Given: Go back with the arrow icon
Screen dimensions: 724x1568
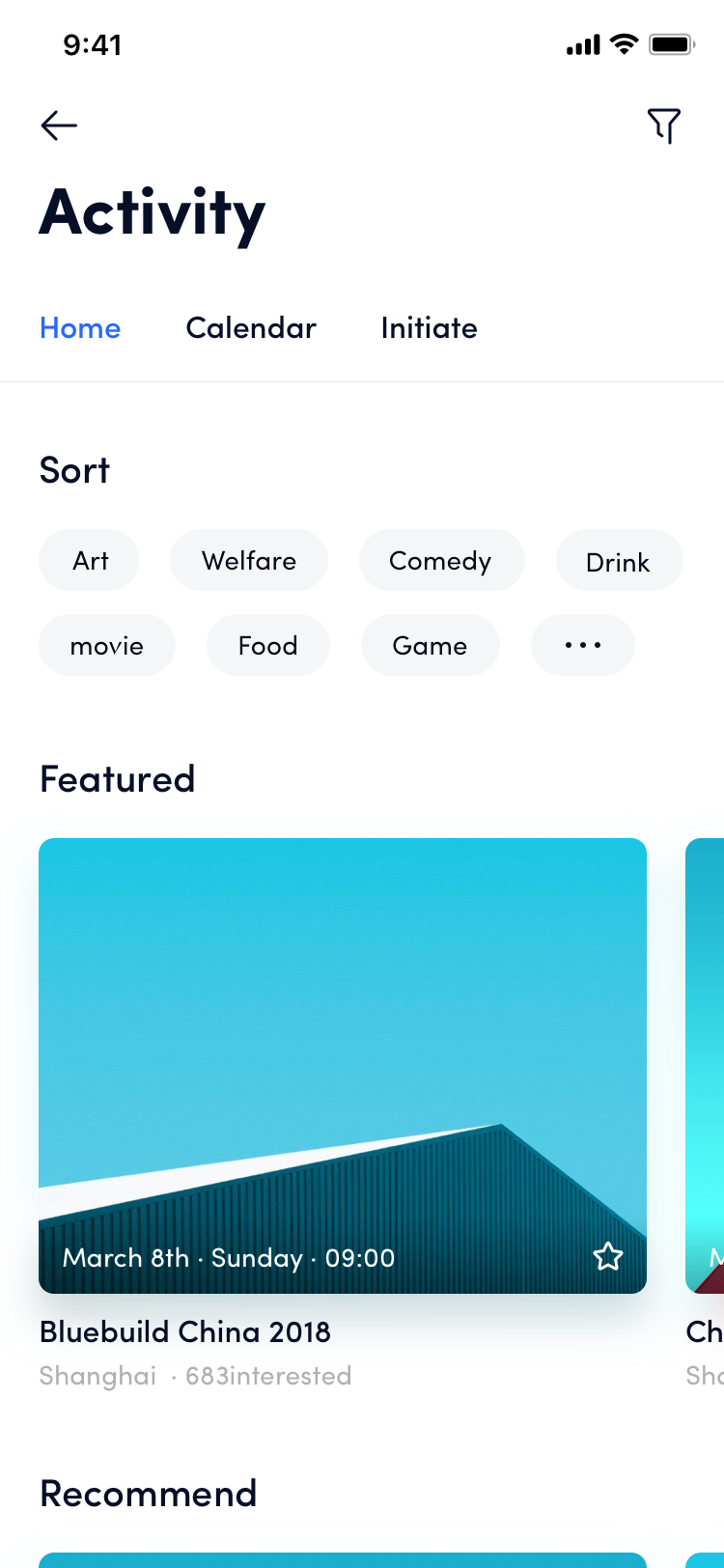Looking at the screenshot, I should coord(59,126).
